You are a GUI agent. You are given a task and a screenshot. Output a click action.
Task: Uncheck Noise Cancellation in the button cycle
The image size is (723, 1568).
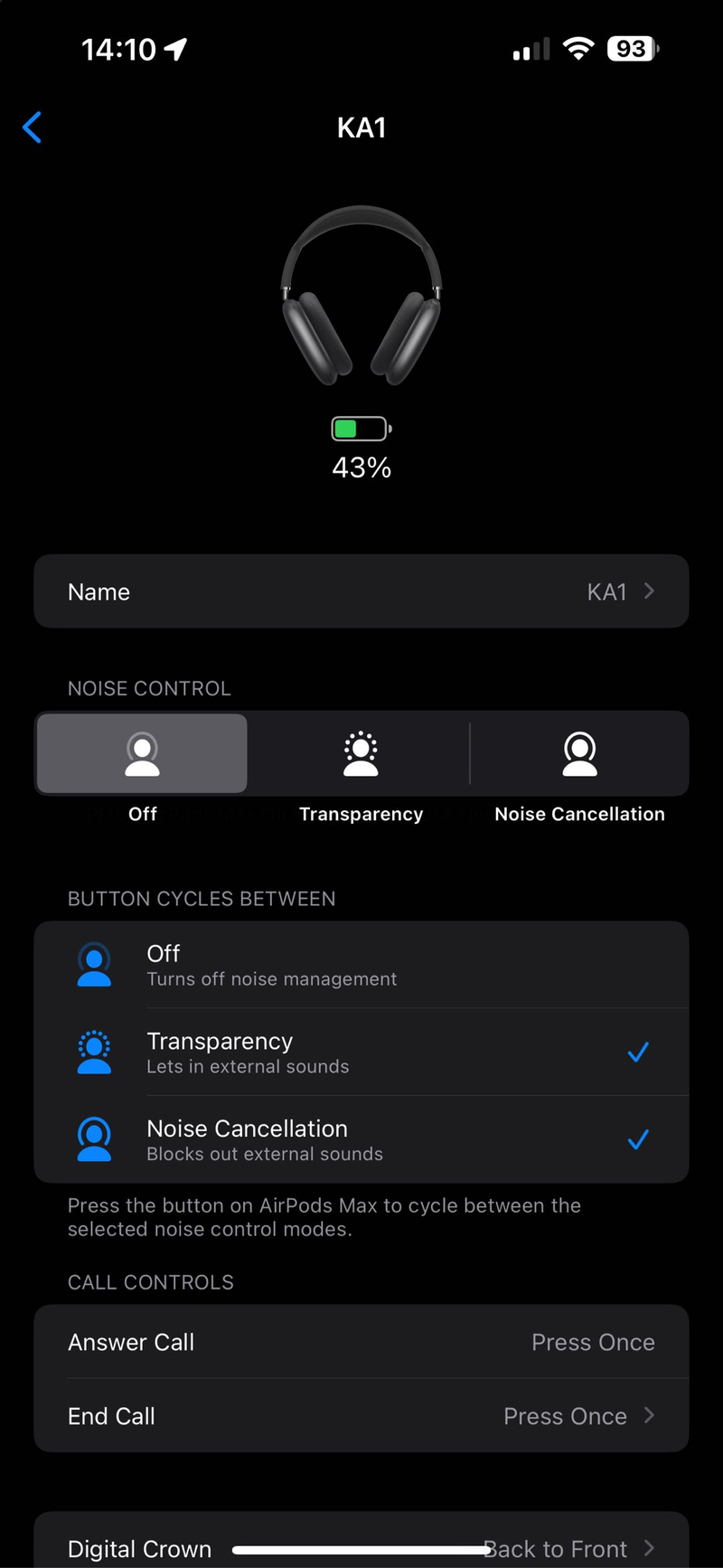[x=361, y=1139]
